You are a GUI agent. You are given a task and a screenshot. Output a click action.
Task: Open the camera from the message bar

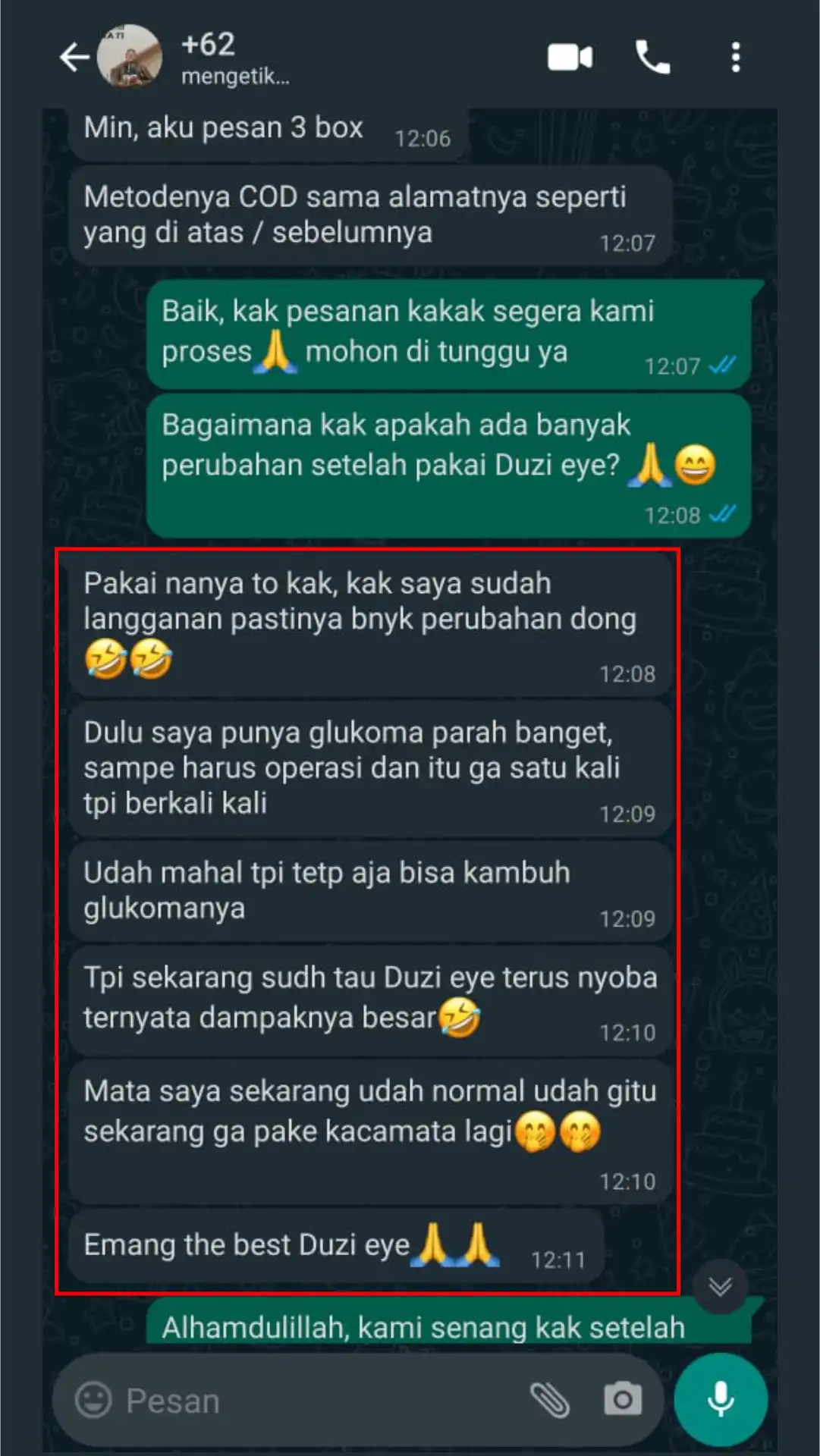coord(623,1400)
